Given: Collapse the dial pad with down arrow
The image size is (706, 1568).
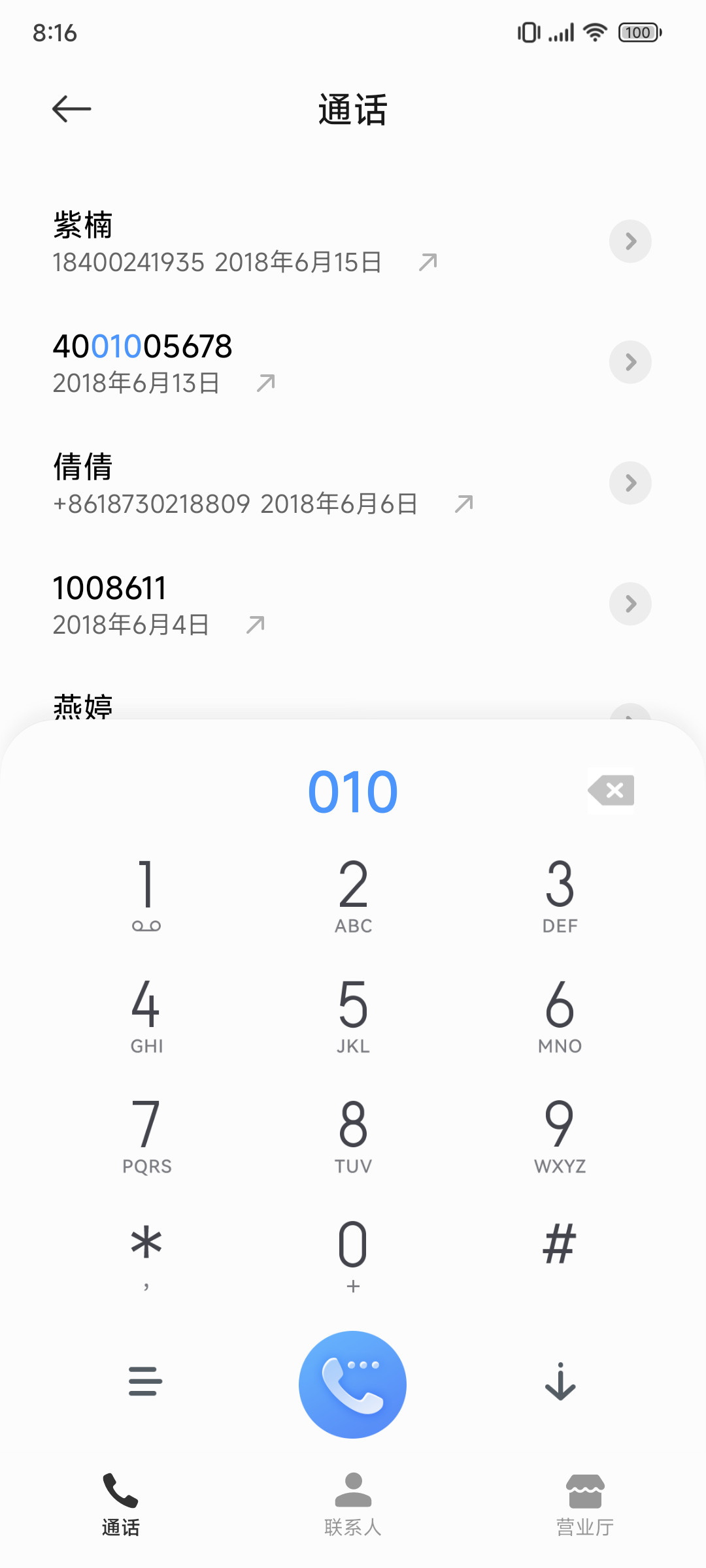Looking at the screenshot, I should [560, 1381].
